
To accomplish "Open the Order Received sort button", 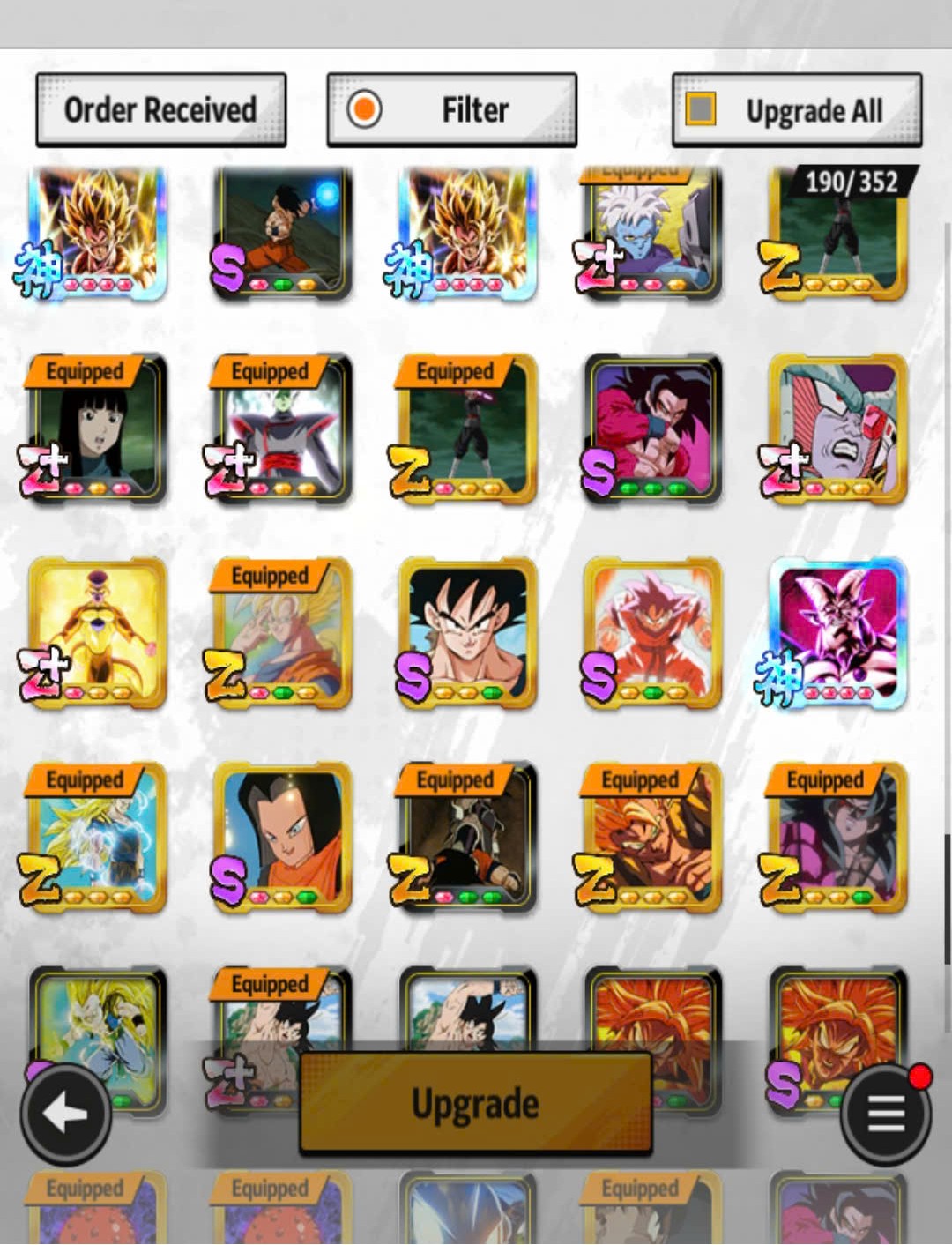I will 160,110.
